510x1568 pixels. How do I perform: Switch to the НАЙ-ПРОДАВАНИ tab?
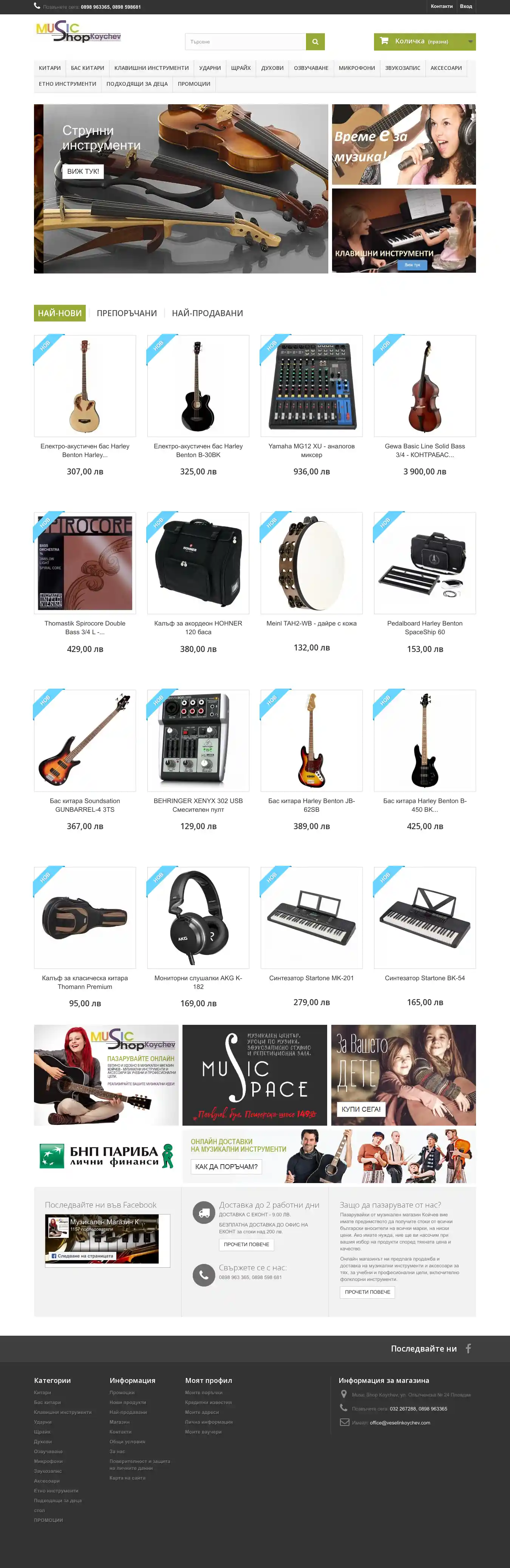click(x=207, y=313)
